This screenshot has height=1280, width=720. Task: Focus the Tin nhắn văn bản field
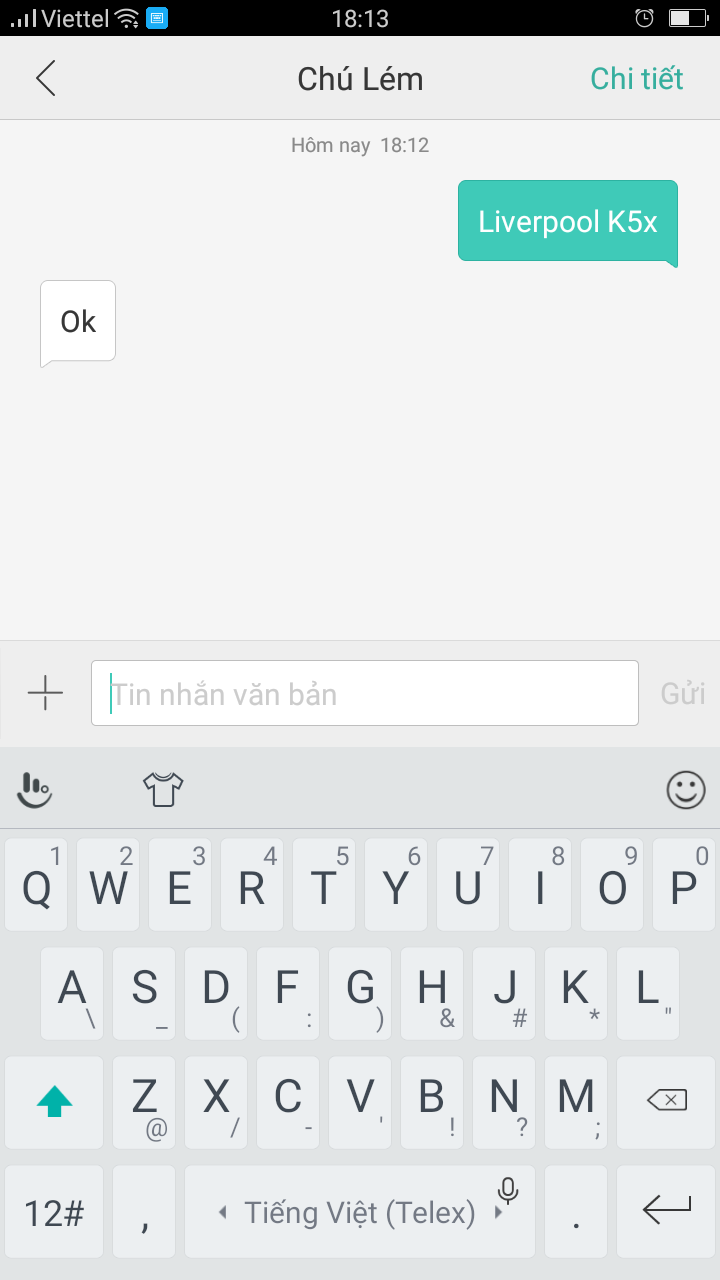(364, 693)
